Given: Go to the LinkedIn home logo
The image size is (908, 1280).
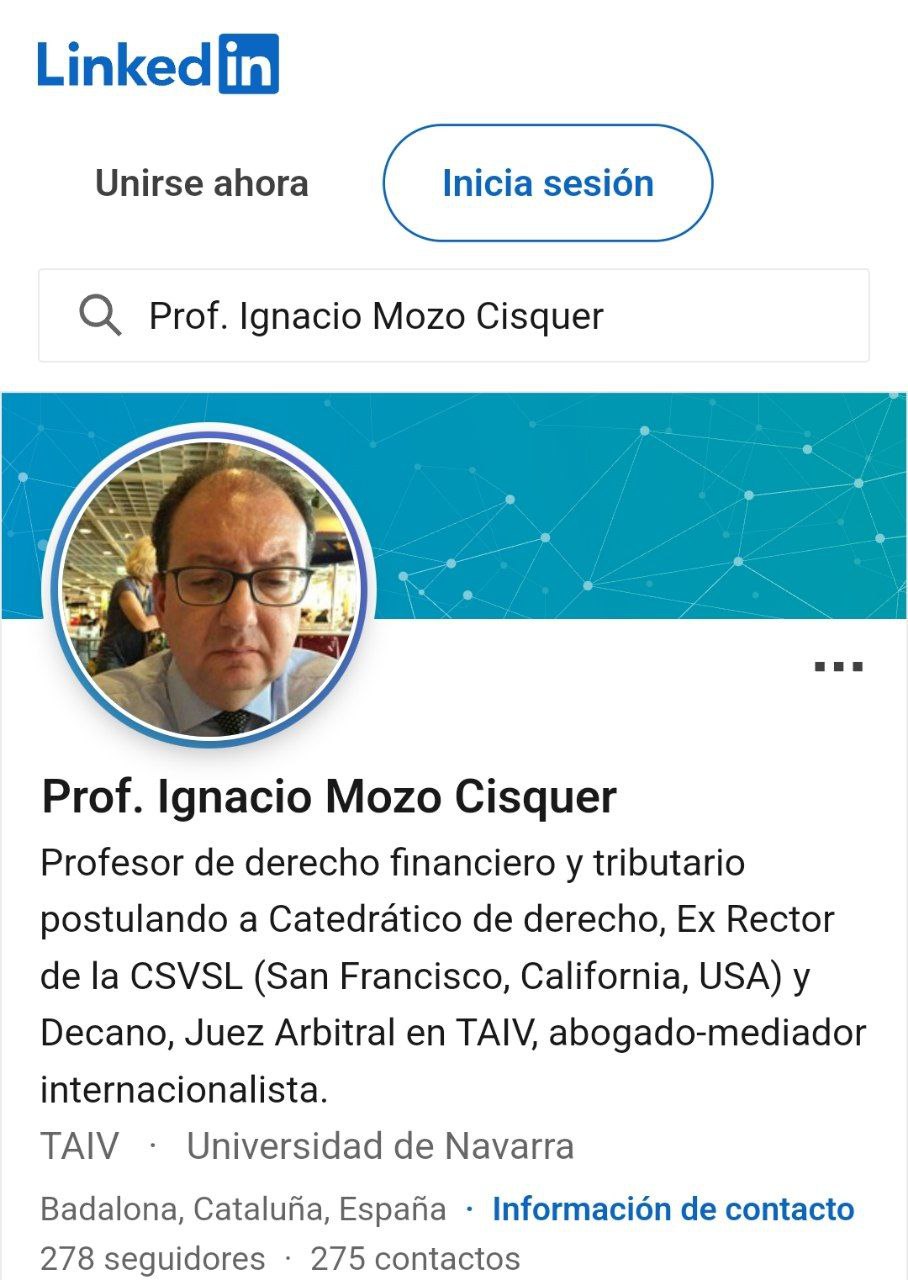Looking at the screenshot, I should point(158,64).
